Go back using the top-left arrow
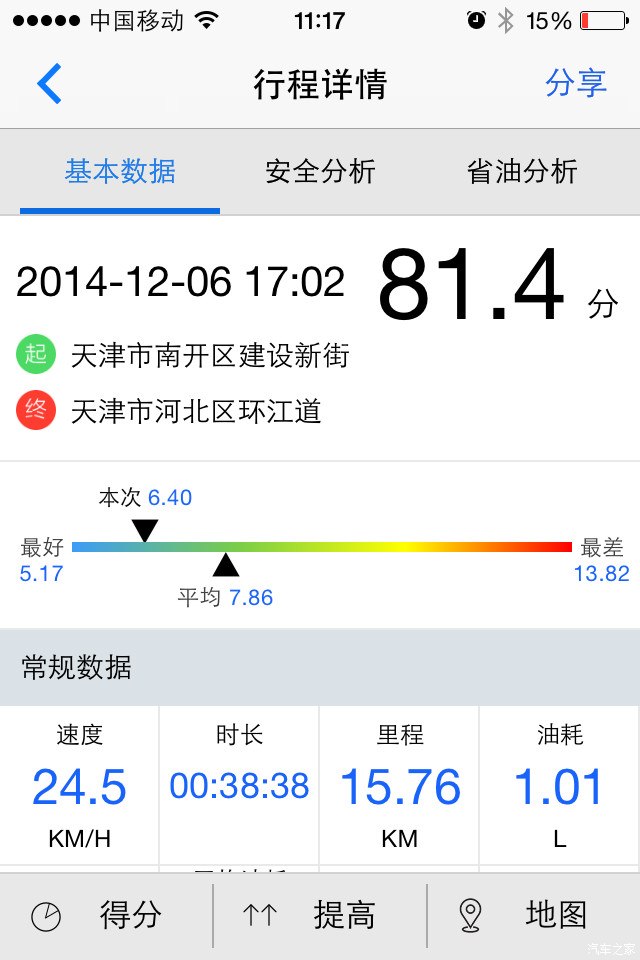640x960 pixels. tap(49, 84)
